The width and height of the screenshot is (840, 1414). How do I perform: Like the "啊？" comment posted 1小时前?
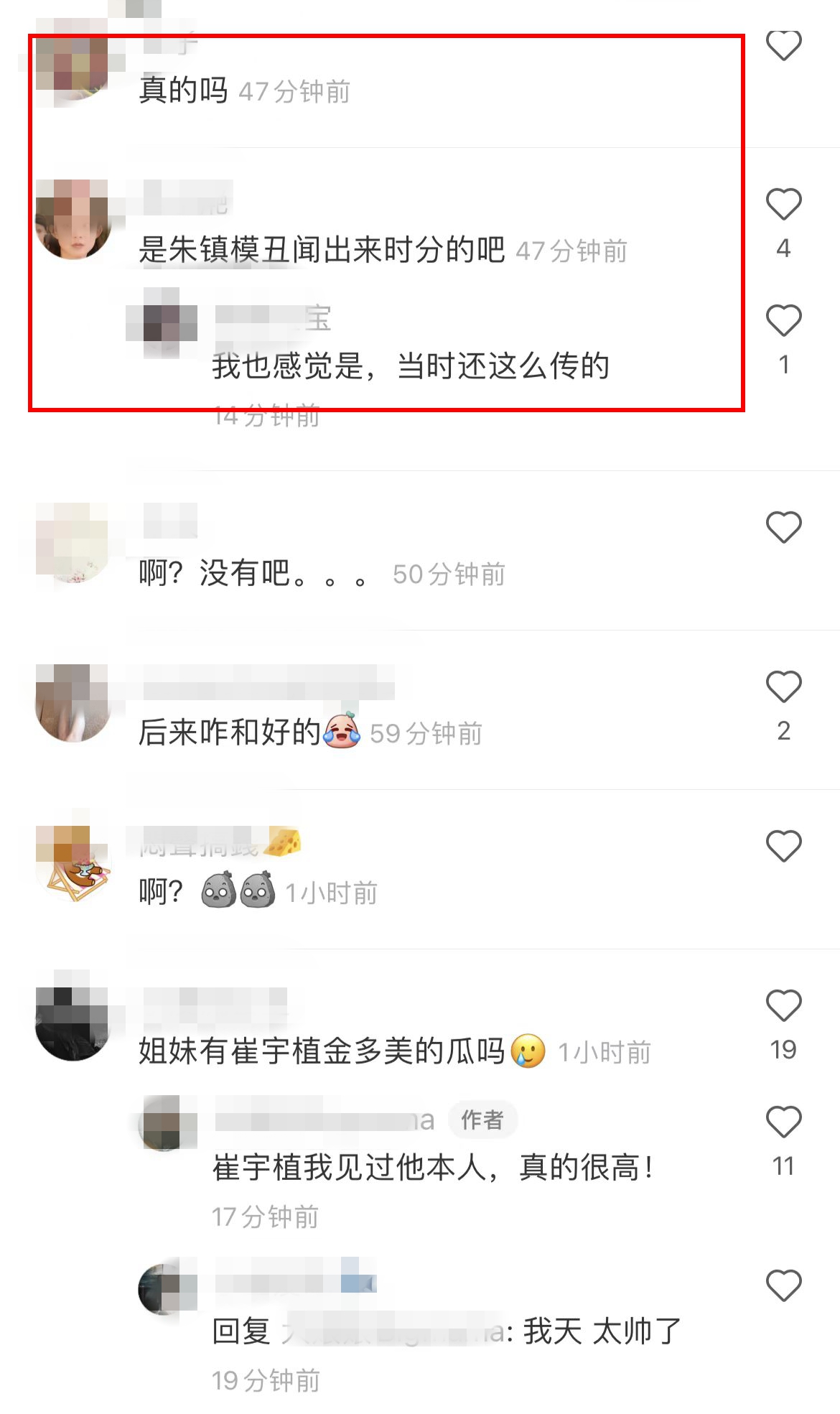(783, 847)
